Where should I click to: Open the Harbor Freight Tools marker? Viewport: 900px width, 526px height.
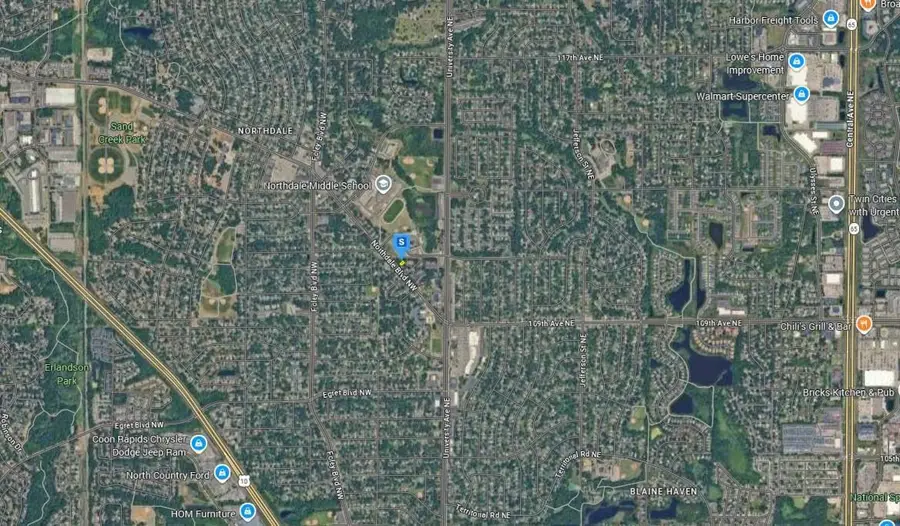(x=830, y=19)
